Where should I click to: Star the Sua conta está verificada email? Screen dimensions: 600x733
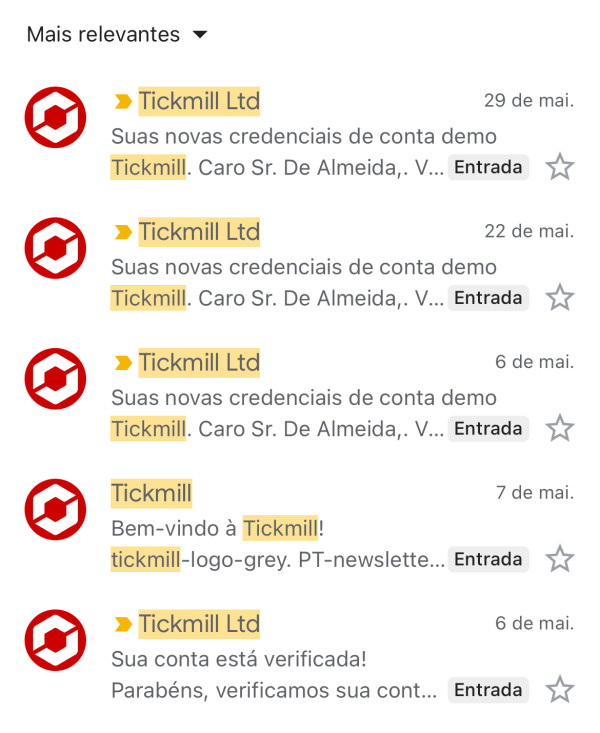(560, 690)
